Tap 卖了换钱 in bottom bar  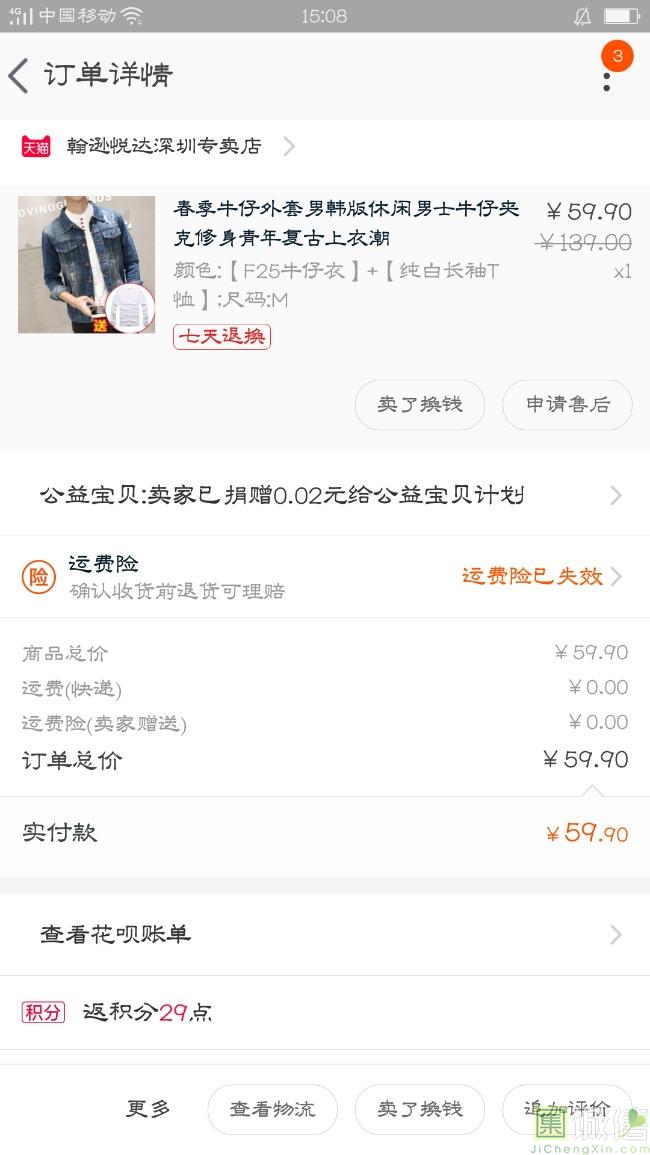420,1109
